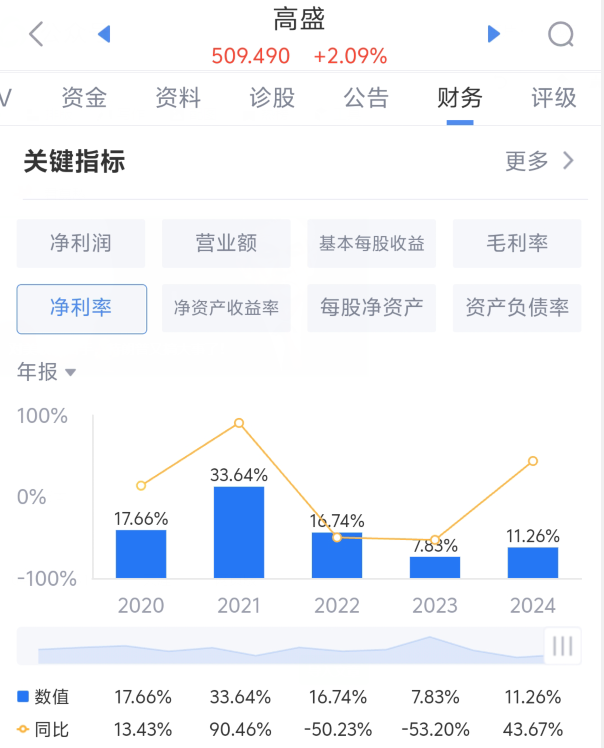The width and height of the screenshot is (604, 748).
Task: Switch to the previous stock
Action: (103, 35)
